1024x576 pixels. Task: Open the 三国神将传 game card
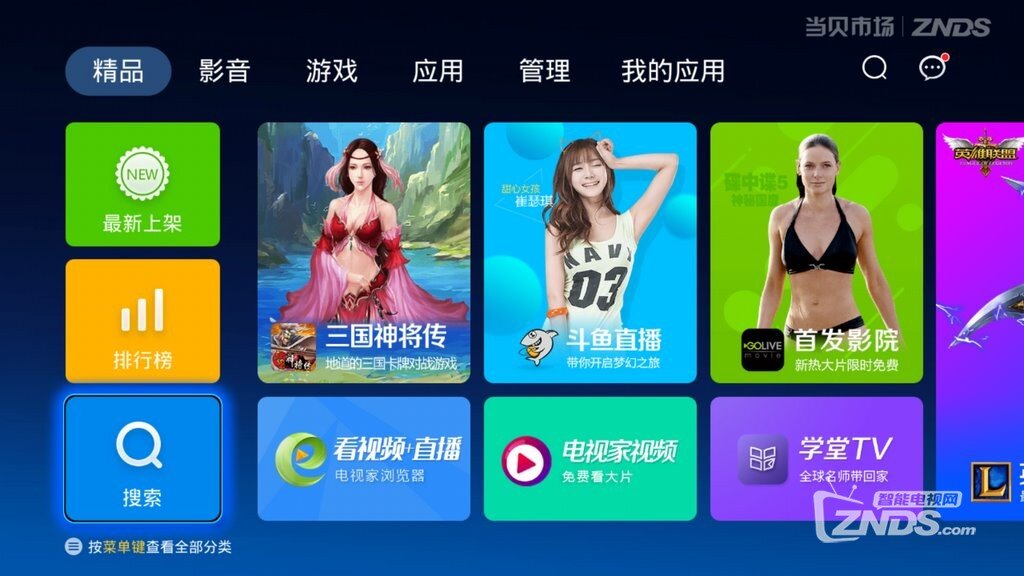tap(363, 252)
